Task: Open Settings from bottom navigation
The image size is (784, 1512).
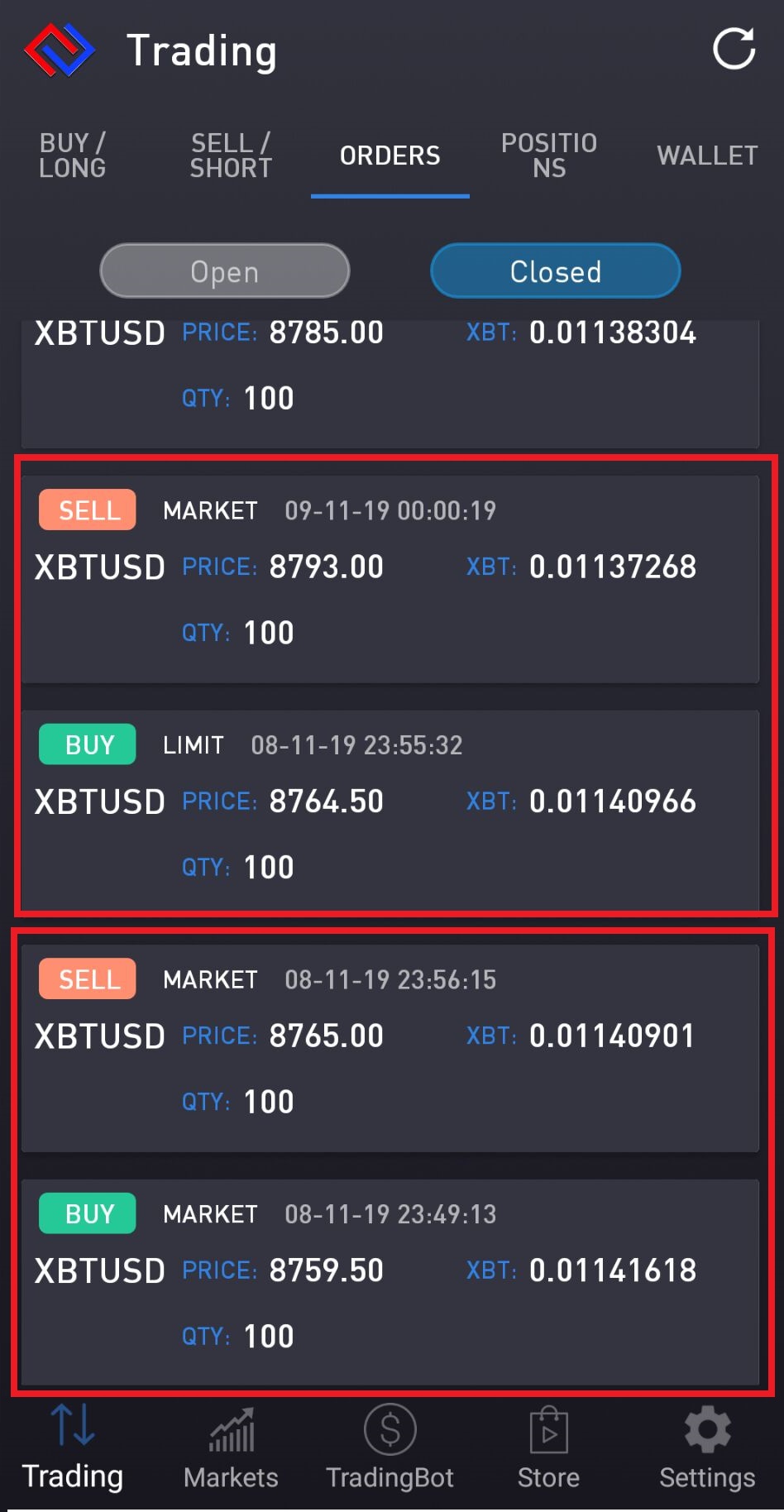Action: (x=707, y=1448)
